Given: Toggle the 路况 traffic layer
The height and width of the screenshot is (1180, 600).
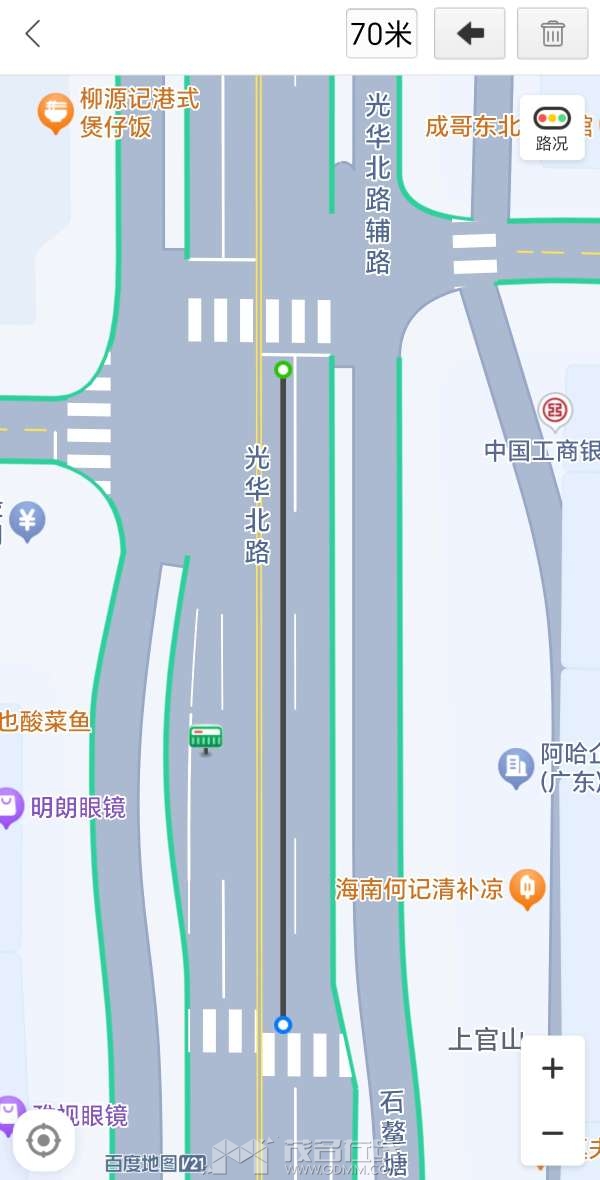Looking at the screenshot, I should click(x=552, y=128).
